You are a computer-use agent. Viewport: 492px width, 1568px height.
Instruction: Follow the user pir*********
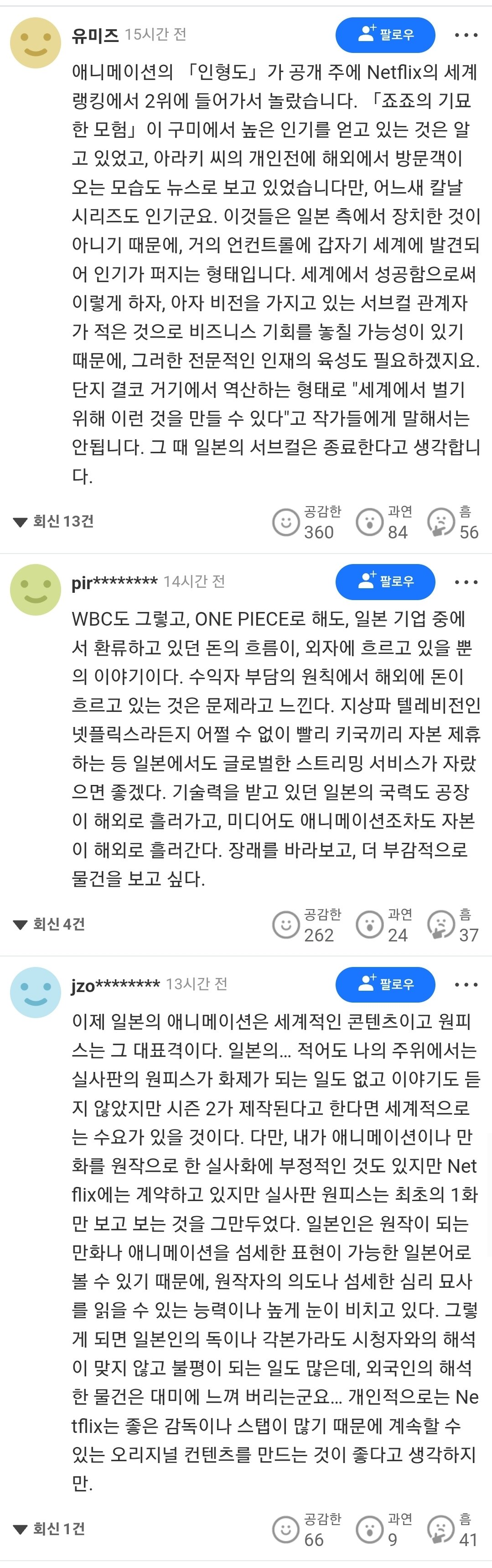tap(385, 581)
